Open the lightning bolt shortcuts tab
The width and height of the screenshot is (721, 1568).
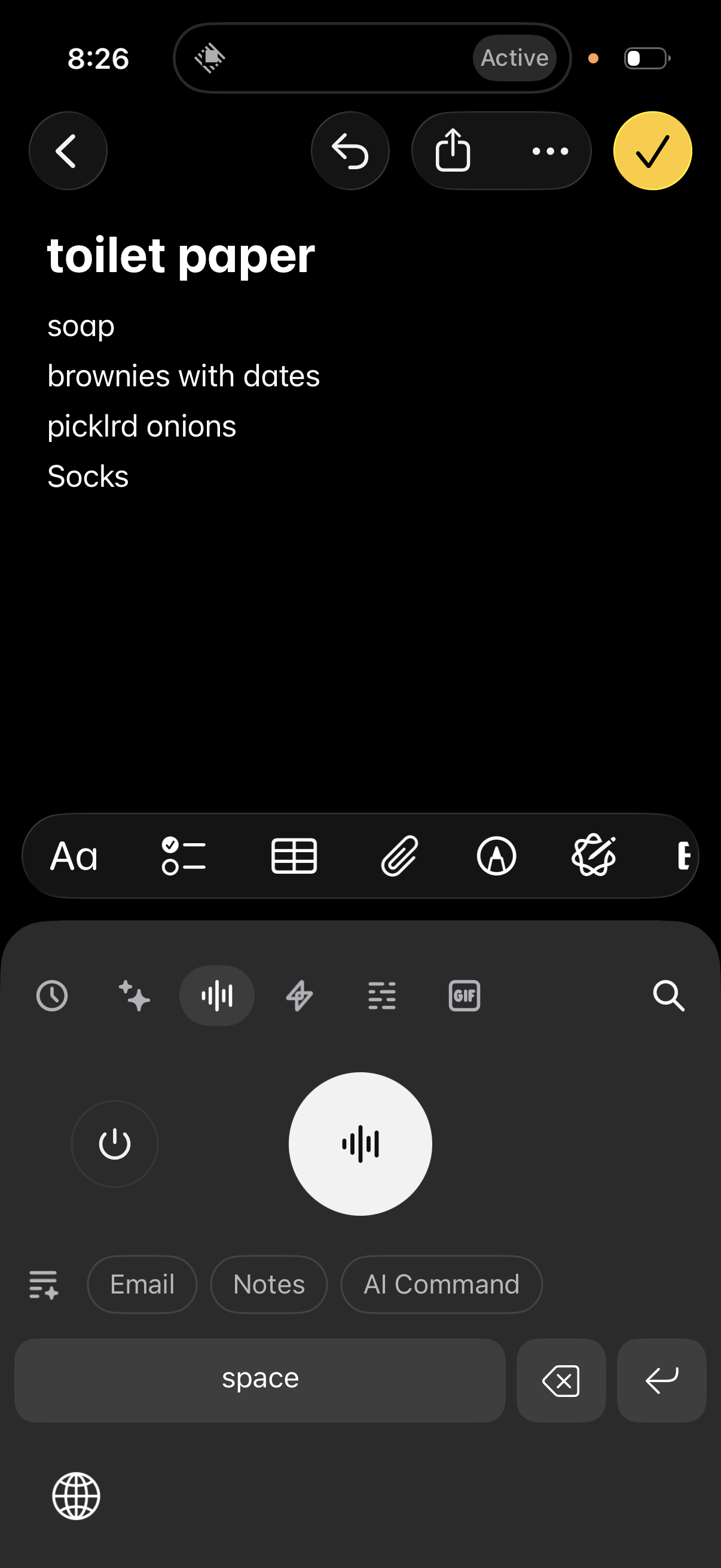[300, 996]
